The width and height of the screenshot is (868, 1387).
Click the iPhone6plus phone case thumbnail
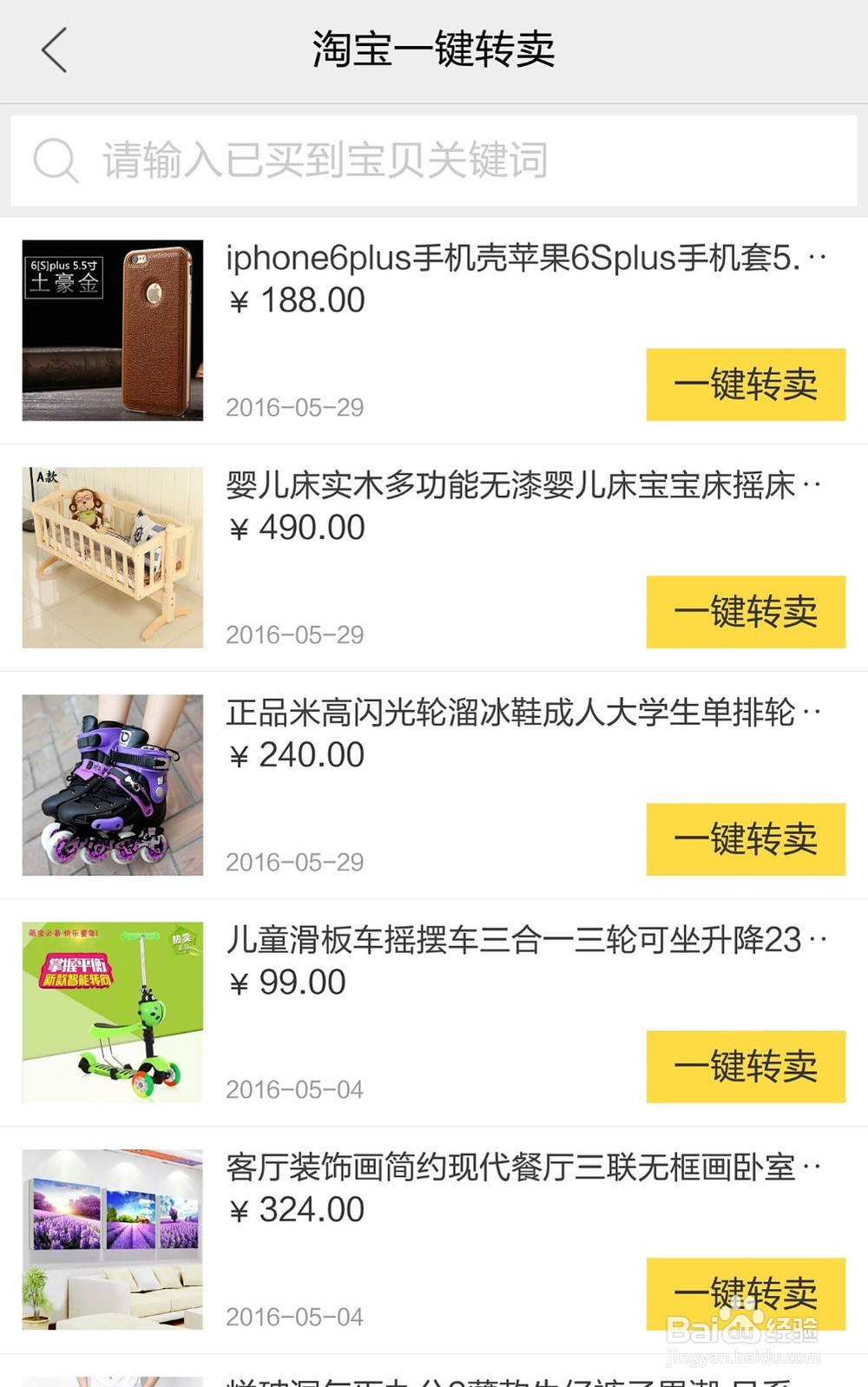click(113, 330)
